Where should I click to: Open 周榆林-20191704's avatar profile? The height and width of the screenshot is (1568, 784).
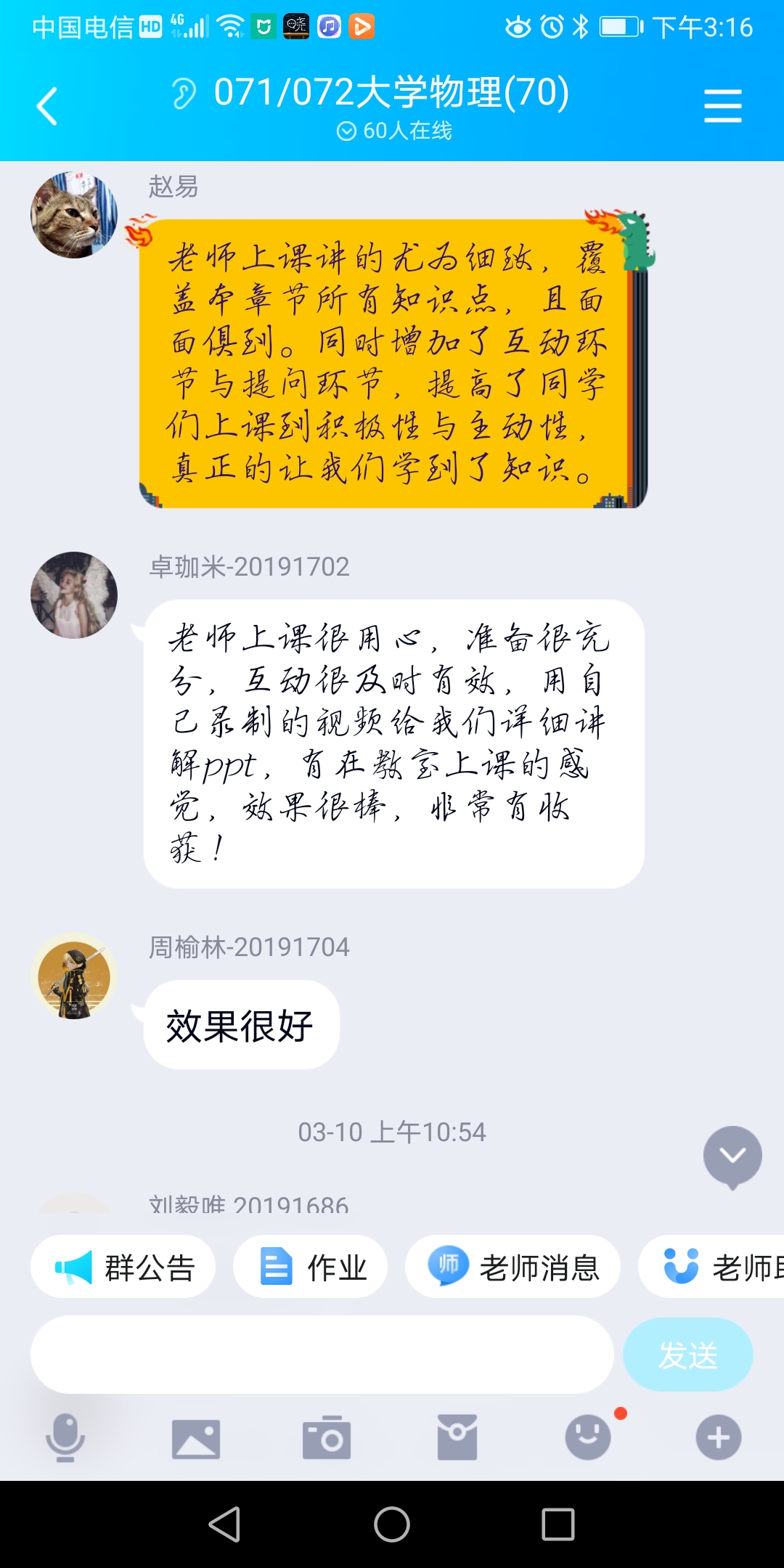point(74,976)
